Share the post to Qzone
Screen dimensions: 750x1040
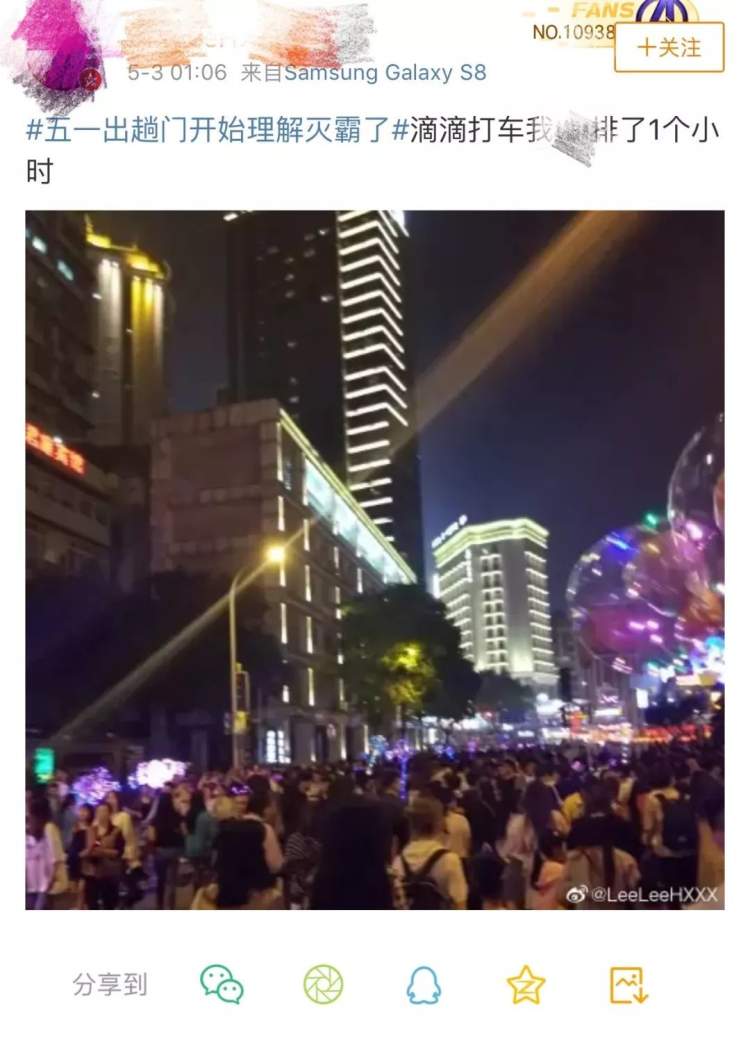coord(526,984)
